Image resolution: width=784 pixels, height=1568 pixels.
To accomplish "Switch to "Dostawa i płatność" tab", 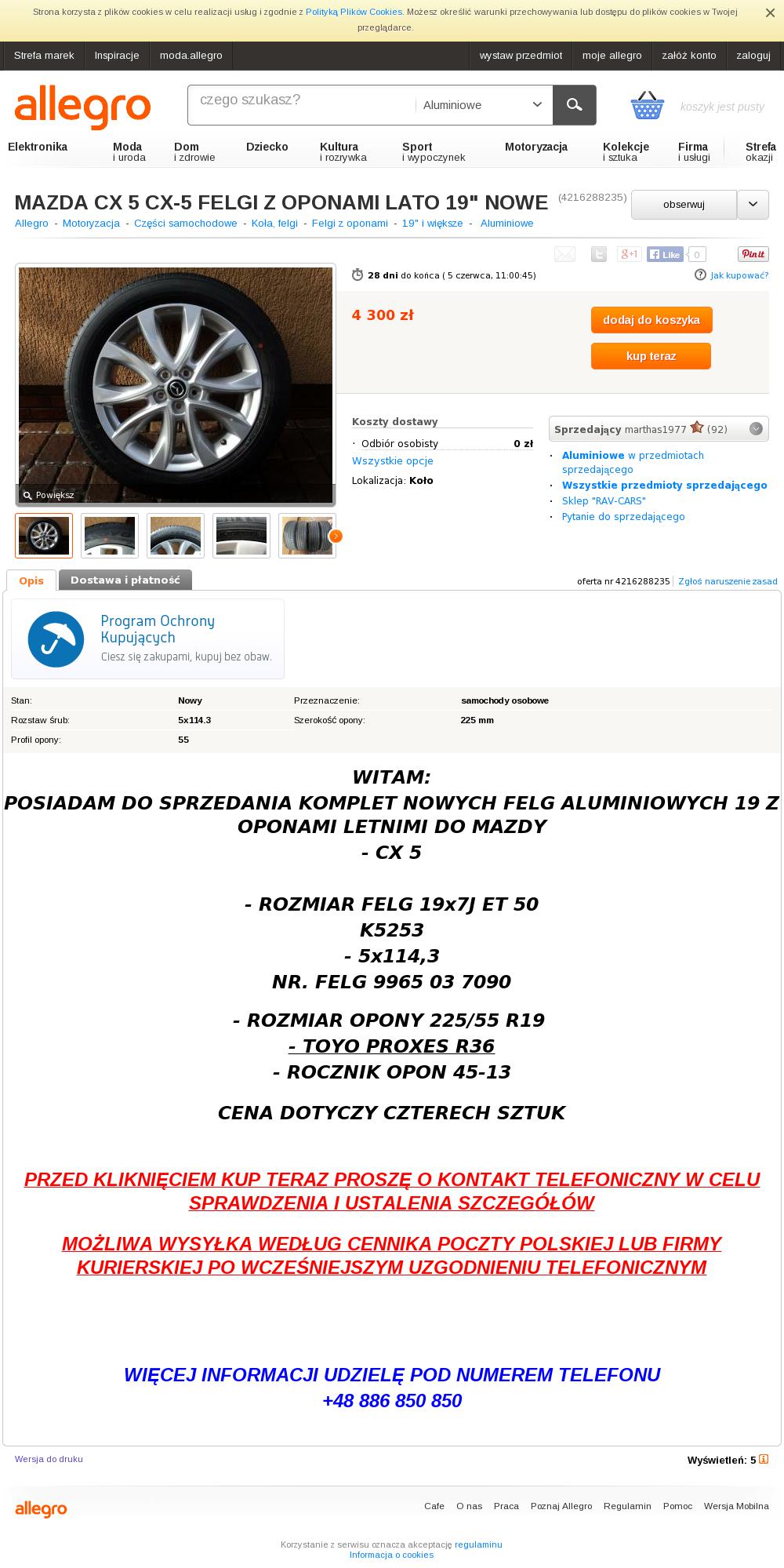I will click(125, 580).
